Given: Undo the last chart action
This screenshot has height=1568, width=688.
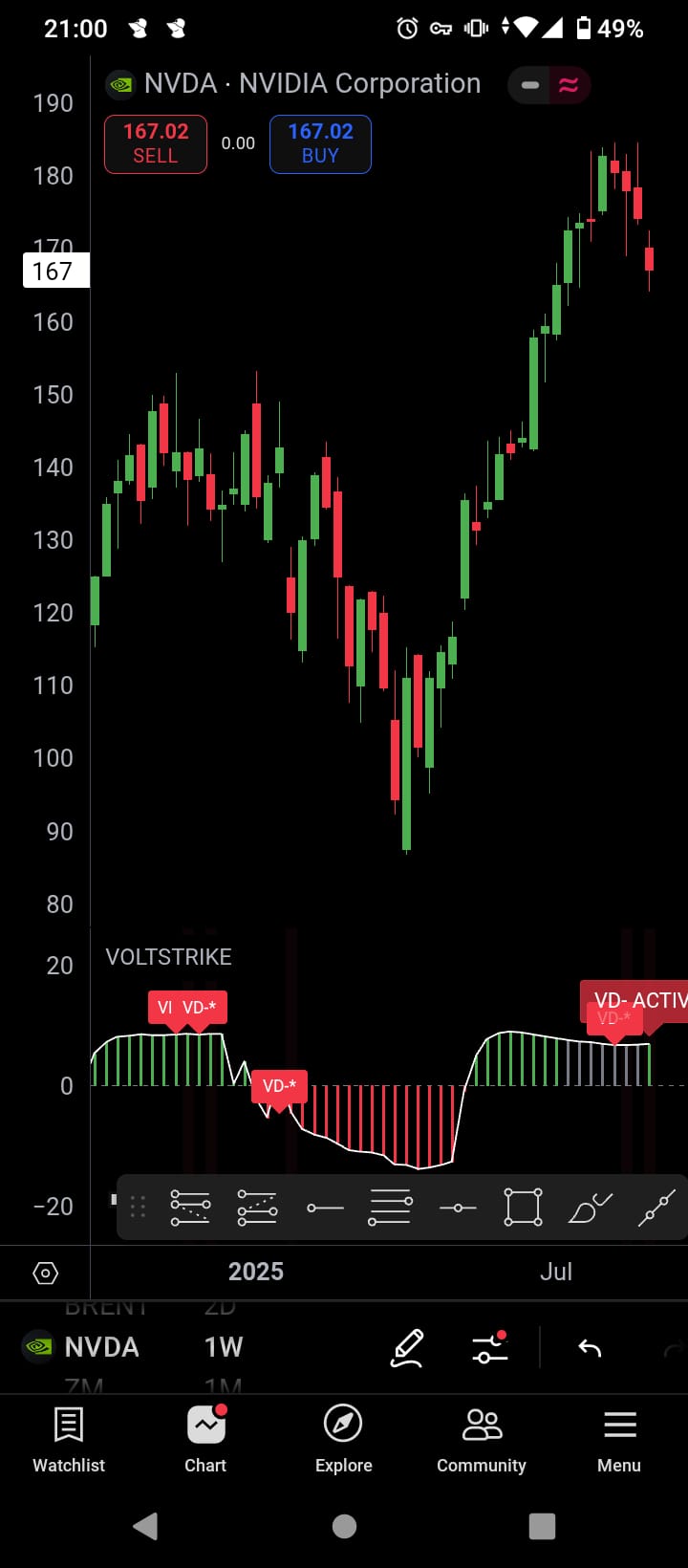Looking at the screenshot, I should click(590, 1347).
